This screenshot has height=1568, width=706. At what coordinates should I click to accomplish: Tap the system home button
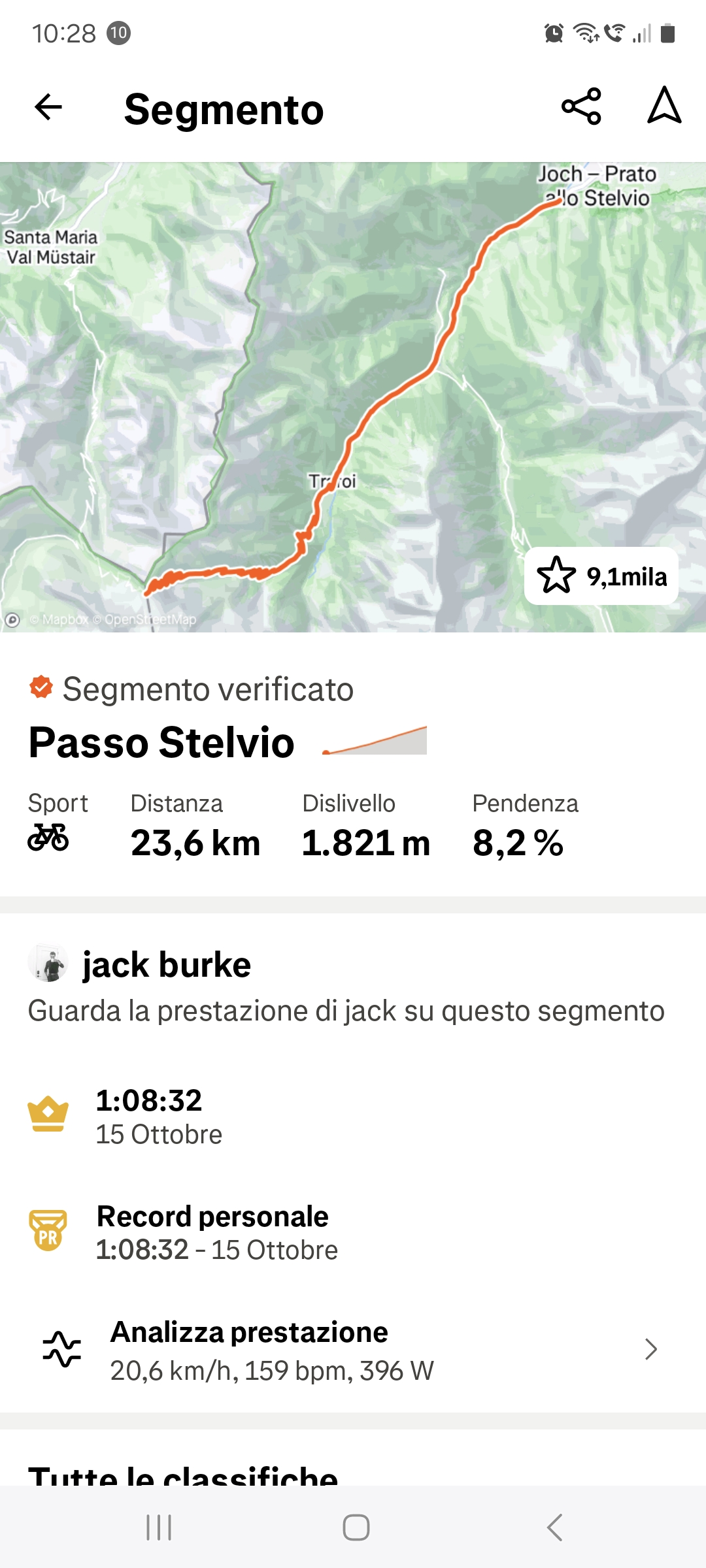(356, 1527)
